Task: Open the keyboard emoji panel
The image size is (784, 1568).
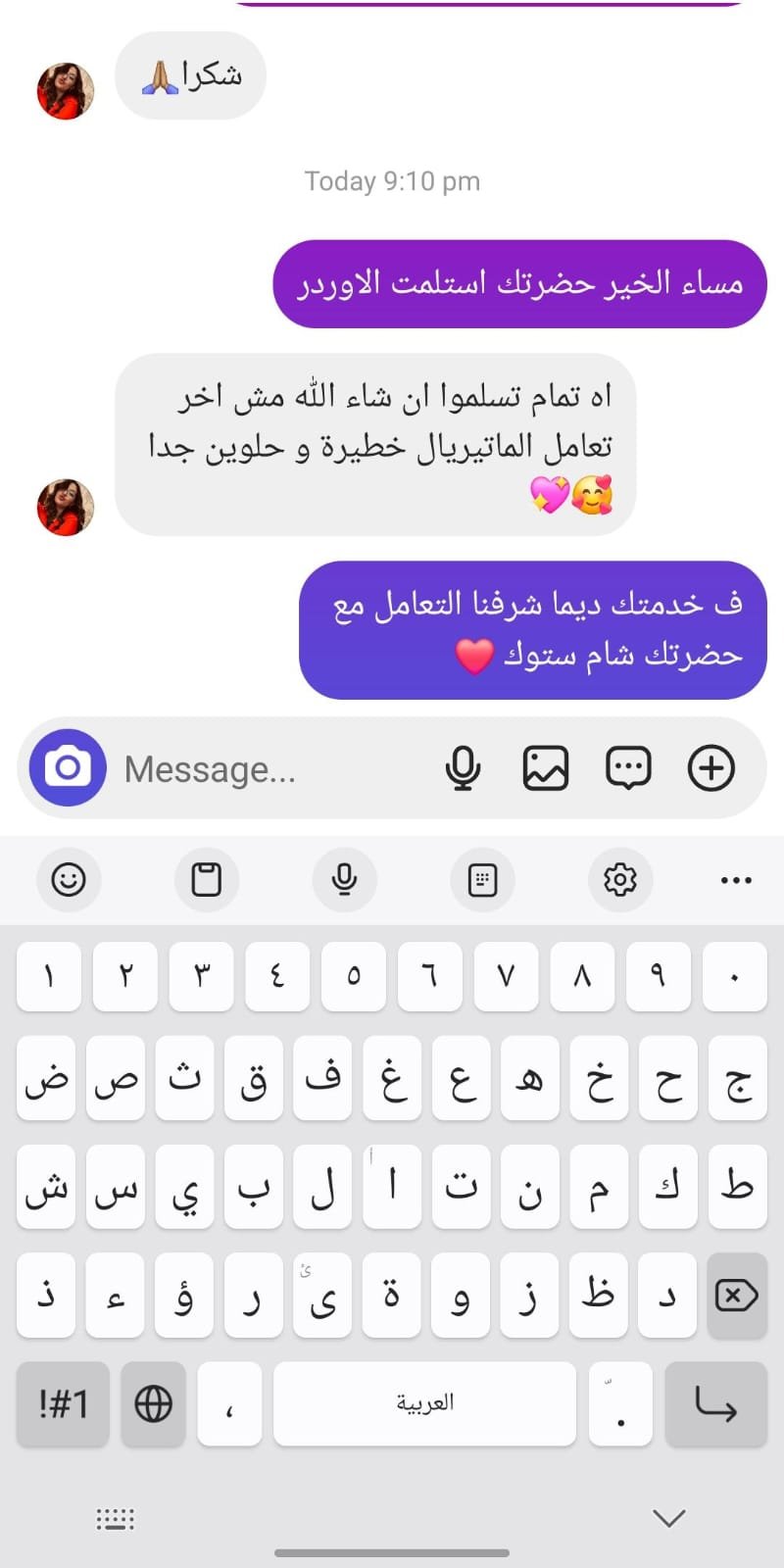Action: (69, 879)
